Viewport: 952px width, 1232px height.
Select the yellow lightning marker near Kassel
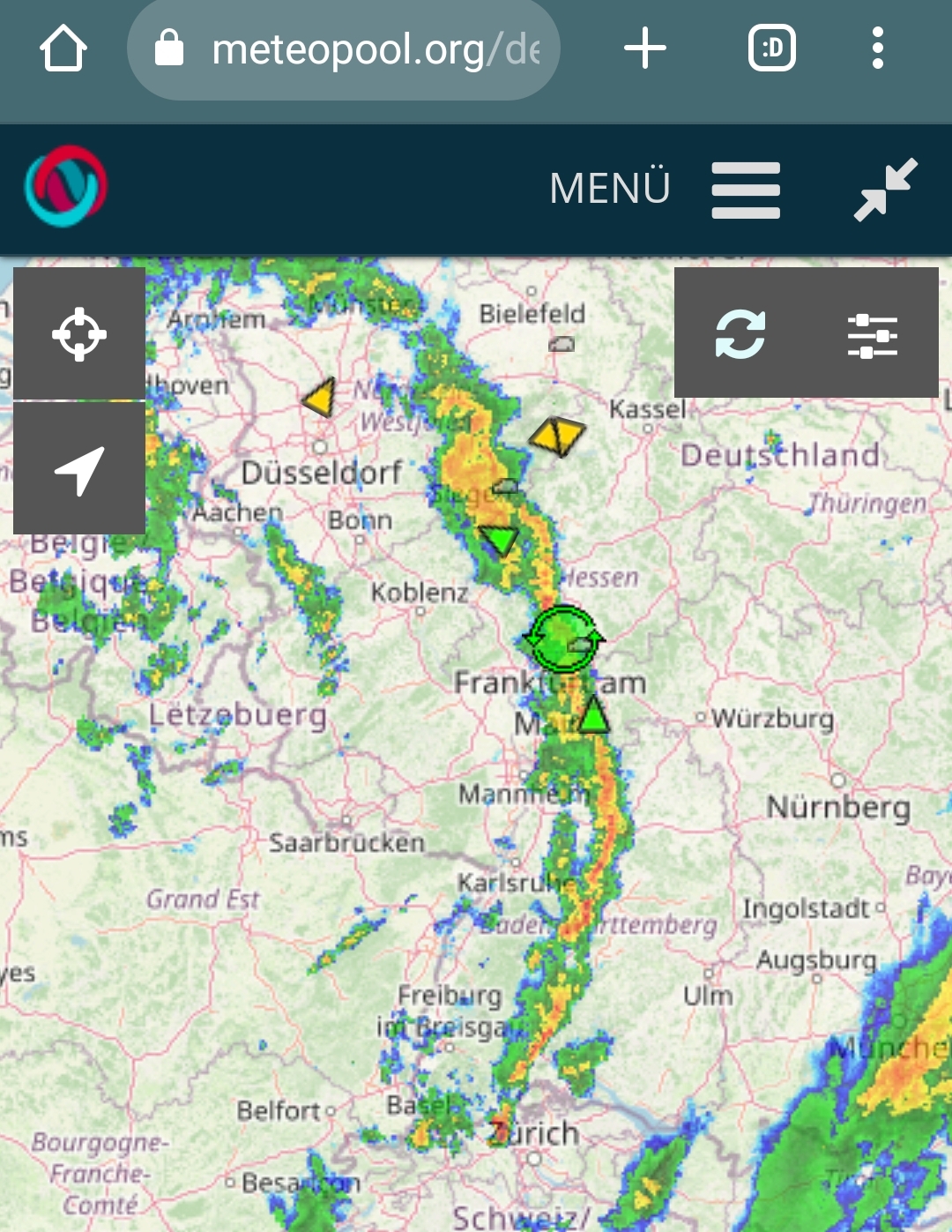(557, 435)
